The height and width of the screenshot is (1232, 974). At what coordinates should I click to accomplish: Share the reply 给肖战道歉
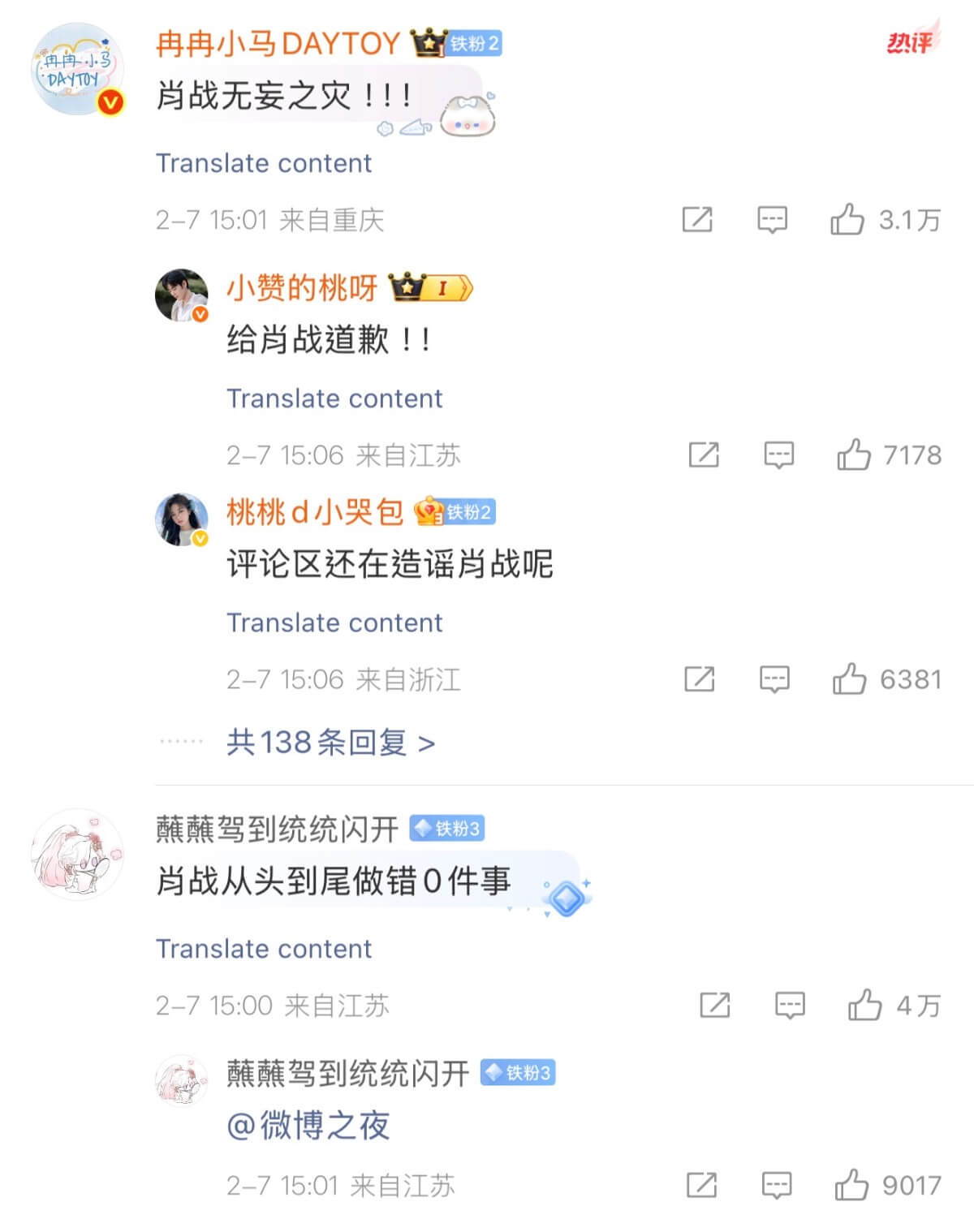[703, 455]
